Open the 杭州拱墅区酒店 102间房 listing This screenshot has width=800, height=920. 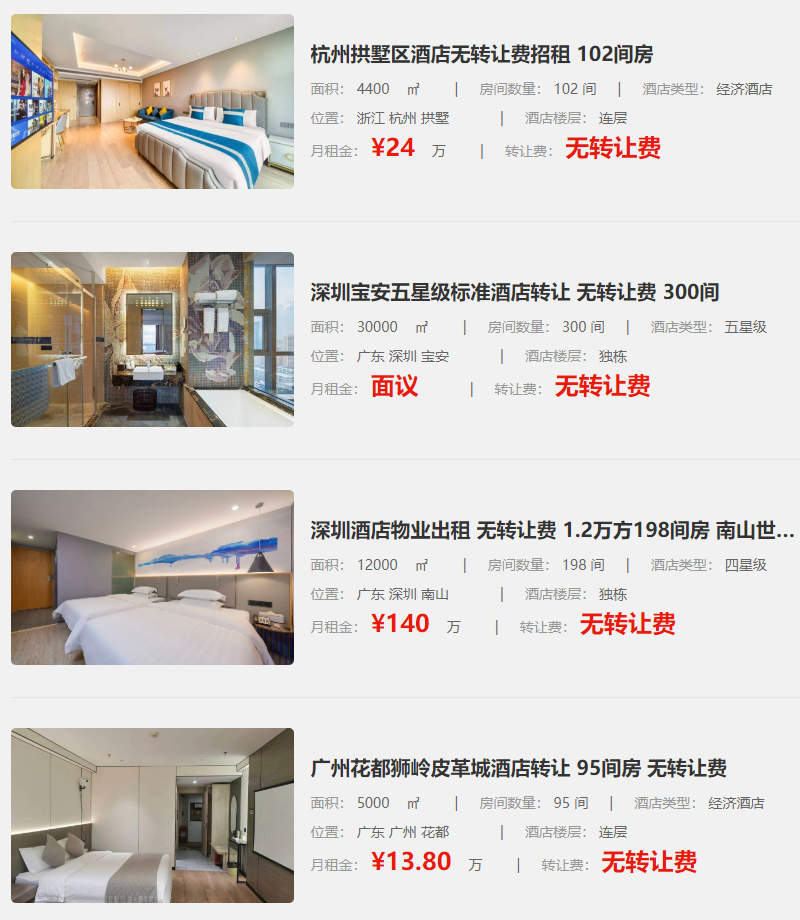[x=481, y=54]
